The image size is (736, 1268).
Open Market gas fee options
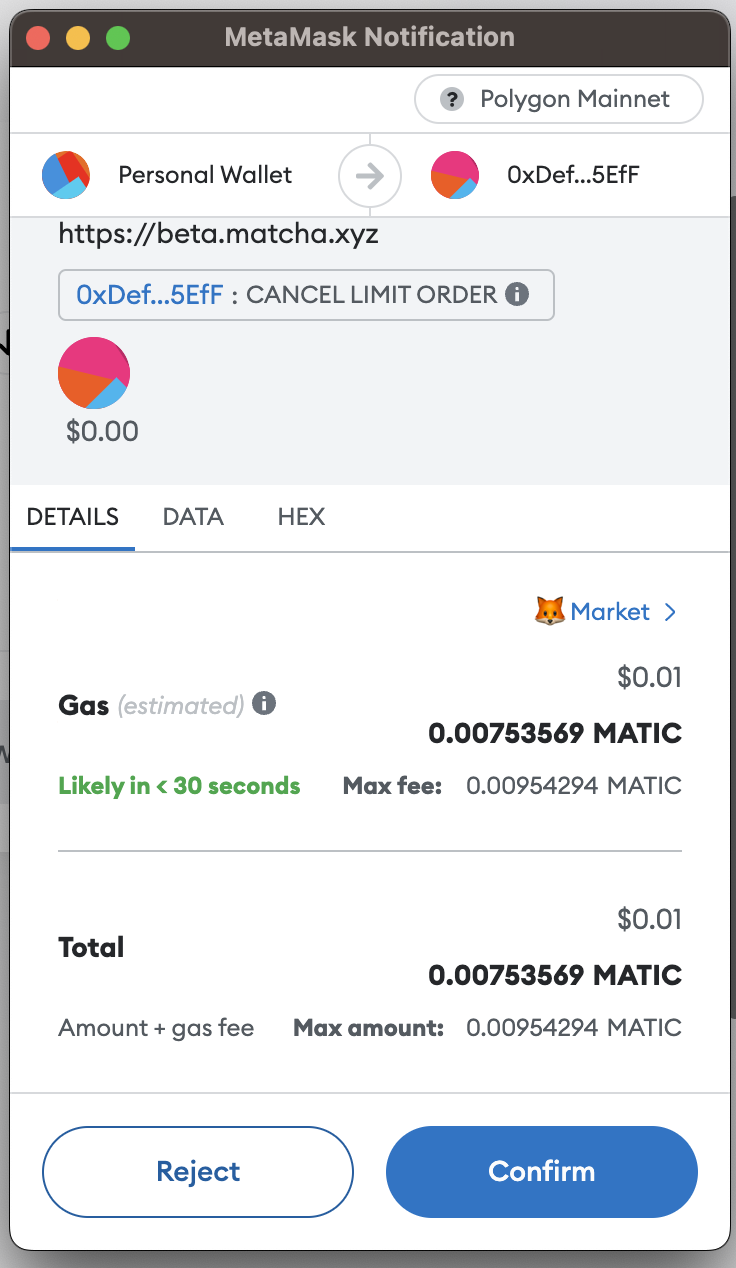pos(608,611)
